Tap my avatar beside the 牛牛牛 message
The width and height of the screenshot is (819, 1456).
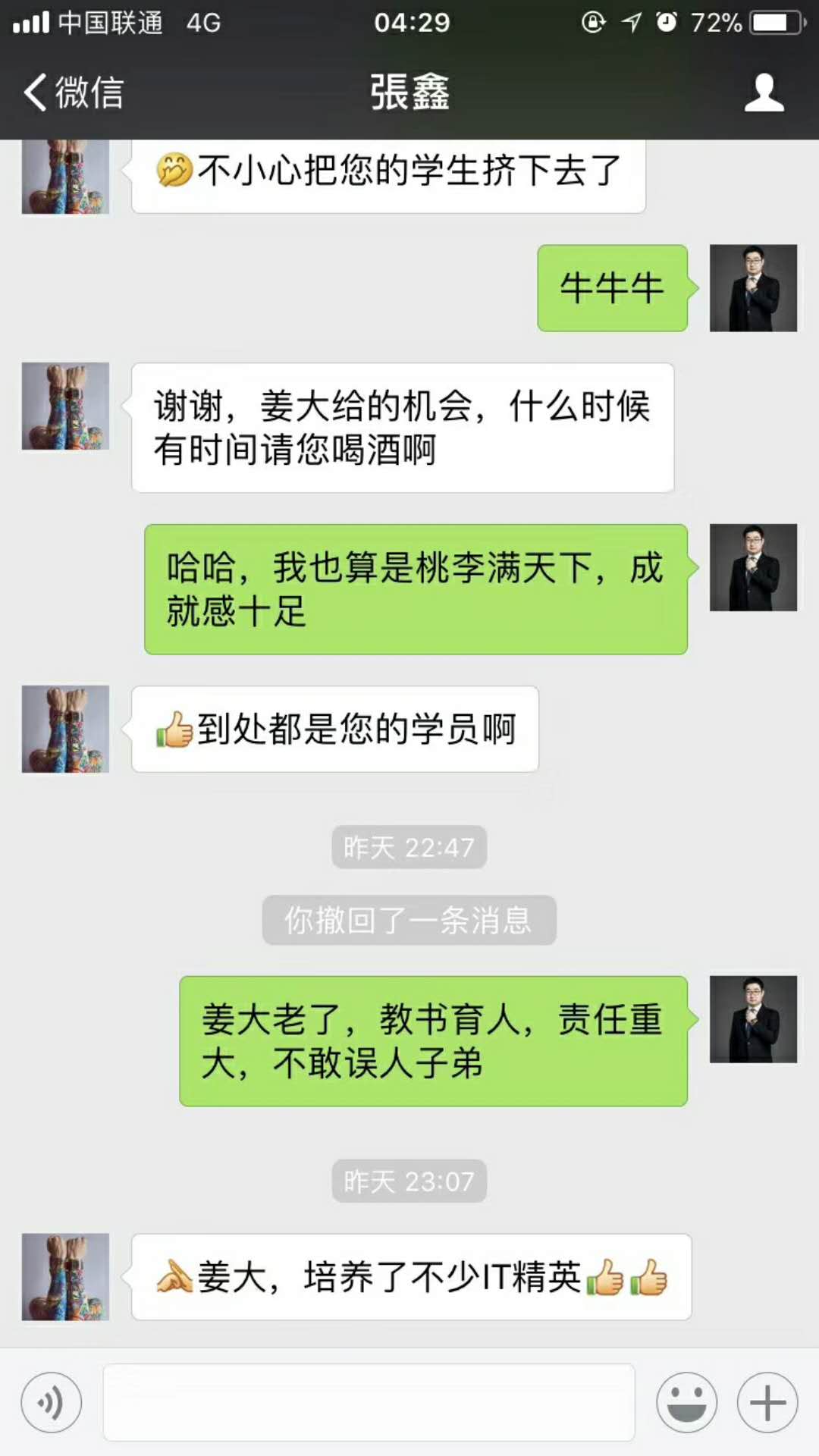[x=753, y=288]
